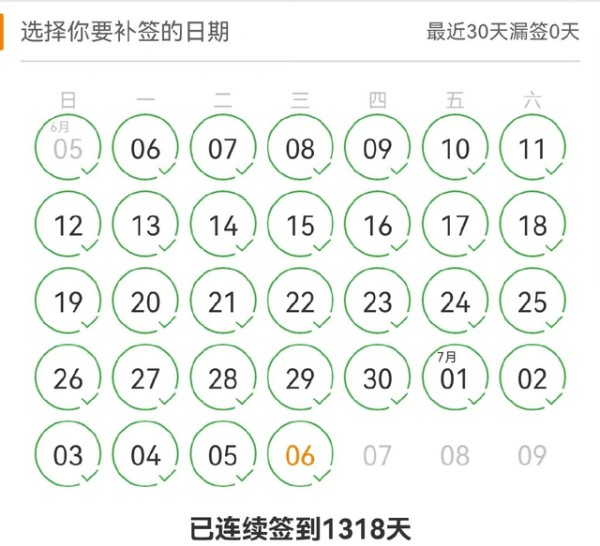Pick date 18 in the calendar
The width and height of the screenshot is (600, 546).
532,226
